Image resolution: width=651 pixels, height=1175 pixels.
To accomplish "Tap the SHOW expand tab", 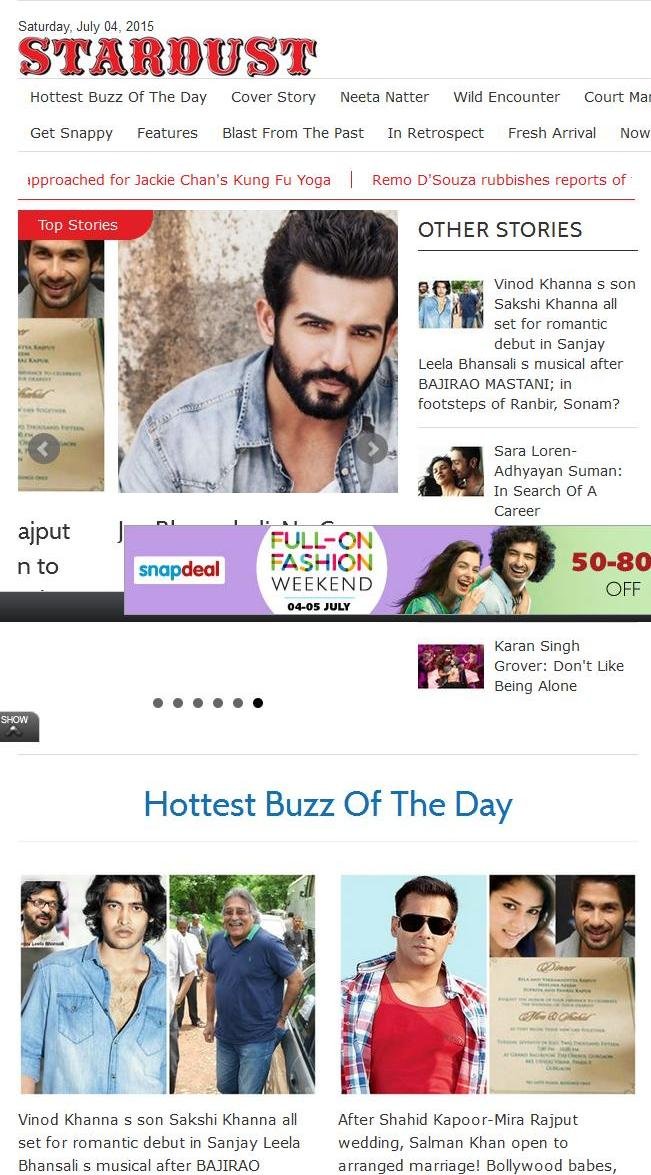I will (x=18, y=726).
